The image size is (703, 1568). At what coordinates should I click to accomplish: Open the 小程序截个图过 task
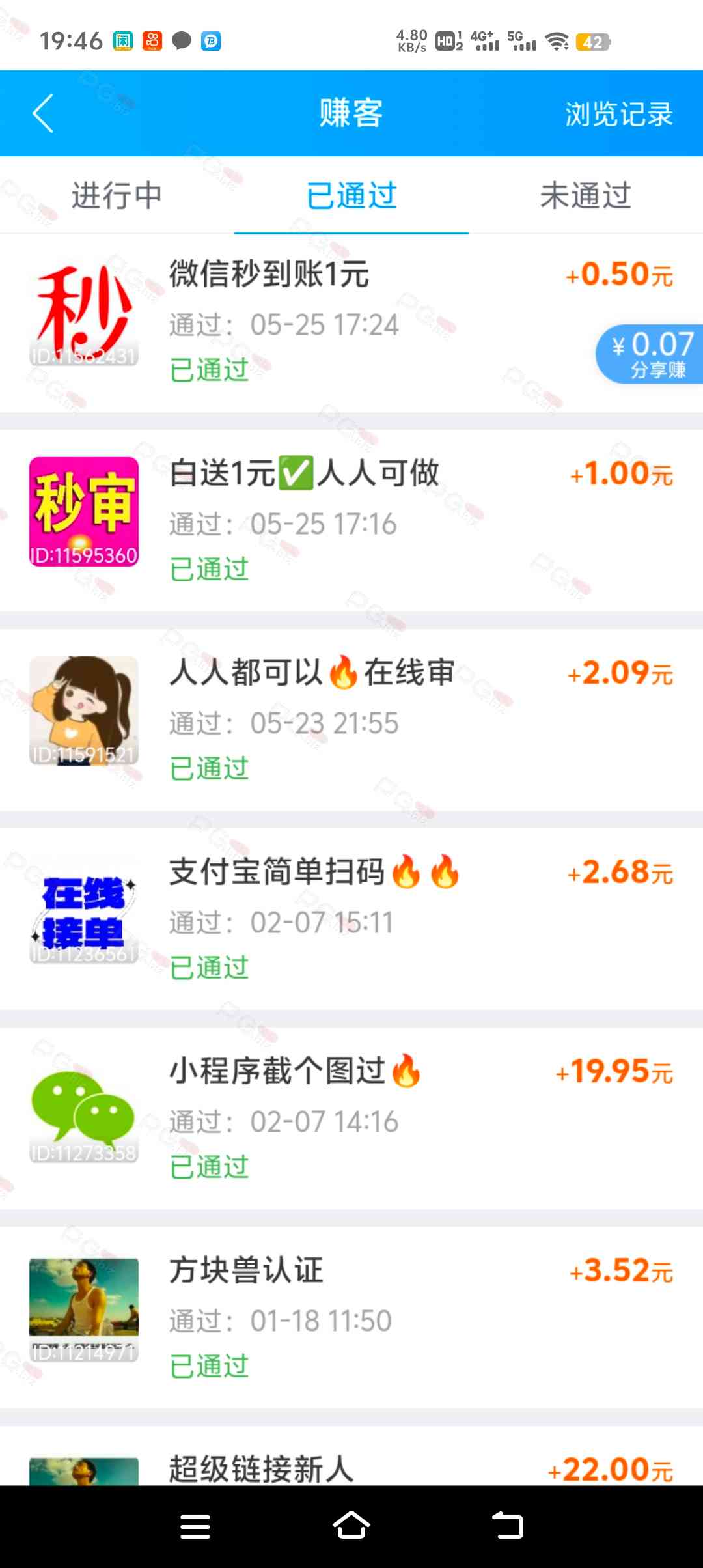tap(293, 1071)
